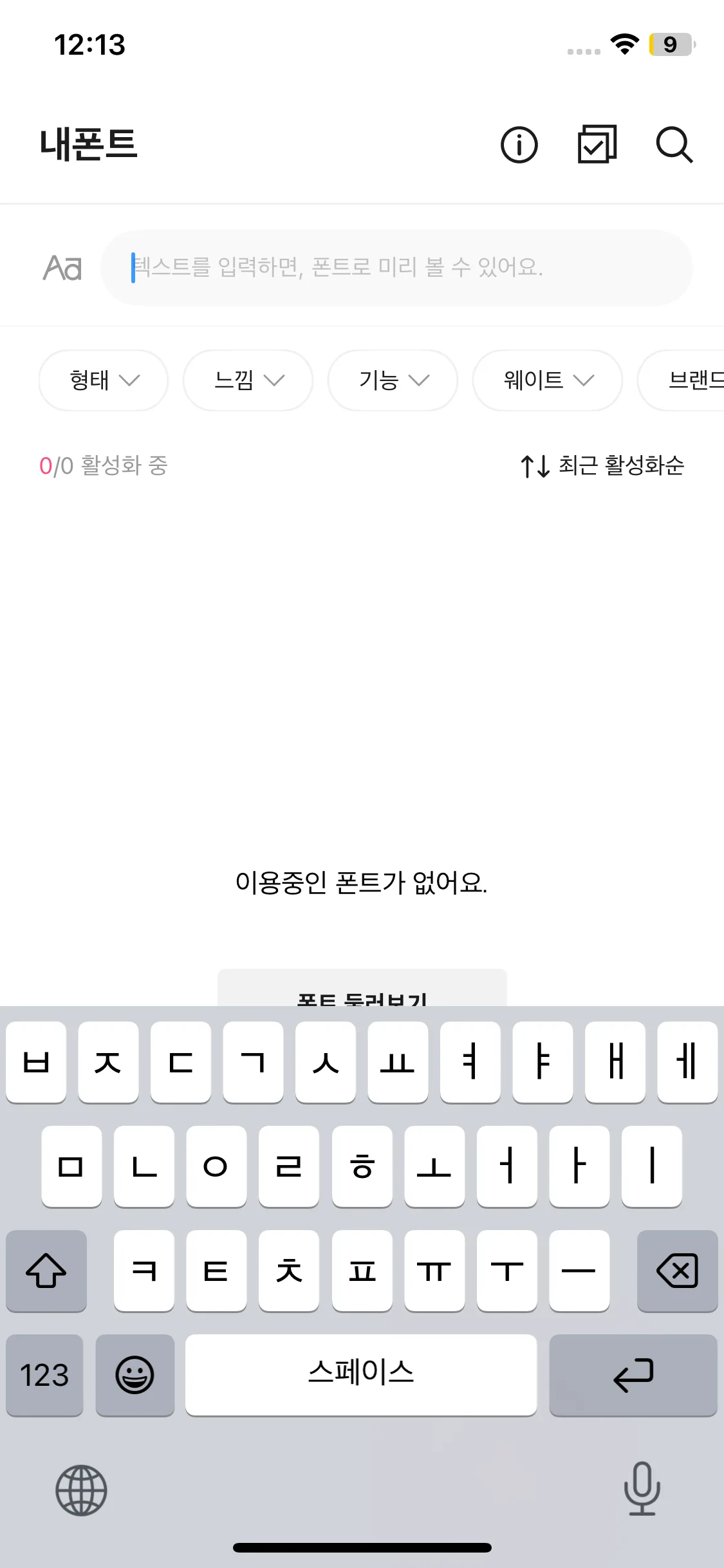Tap the 폰트 둘러보기 button
Viewport: 724px width, 1568px height.
[x=362, y=988]
